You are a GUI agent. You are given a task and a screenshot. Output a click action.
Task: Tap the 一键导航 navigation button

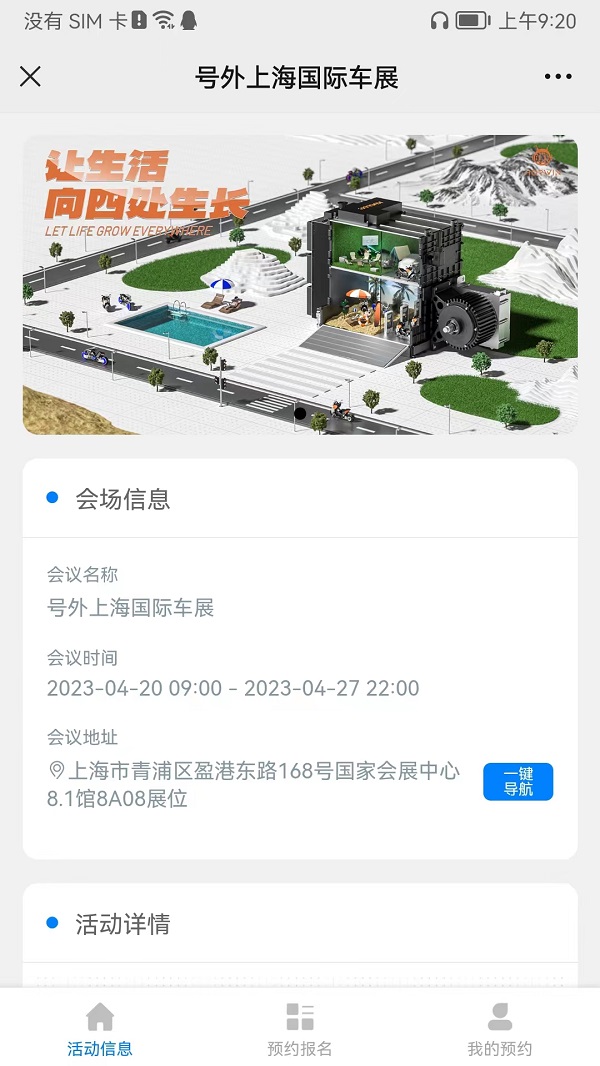coord(517,782)
